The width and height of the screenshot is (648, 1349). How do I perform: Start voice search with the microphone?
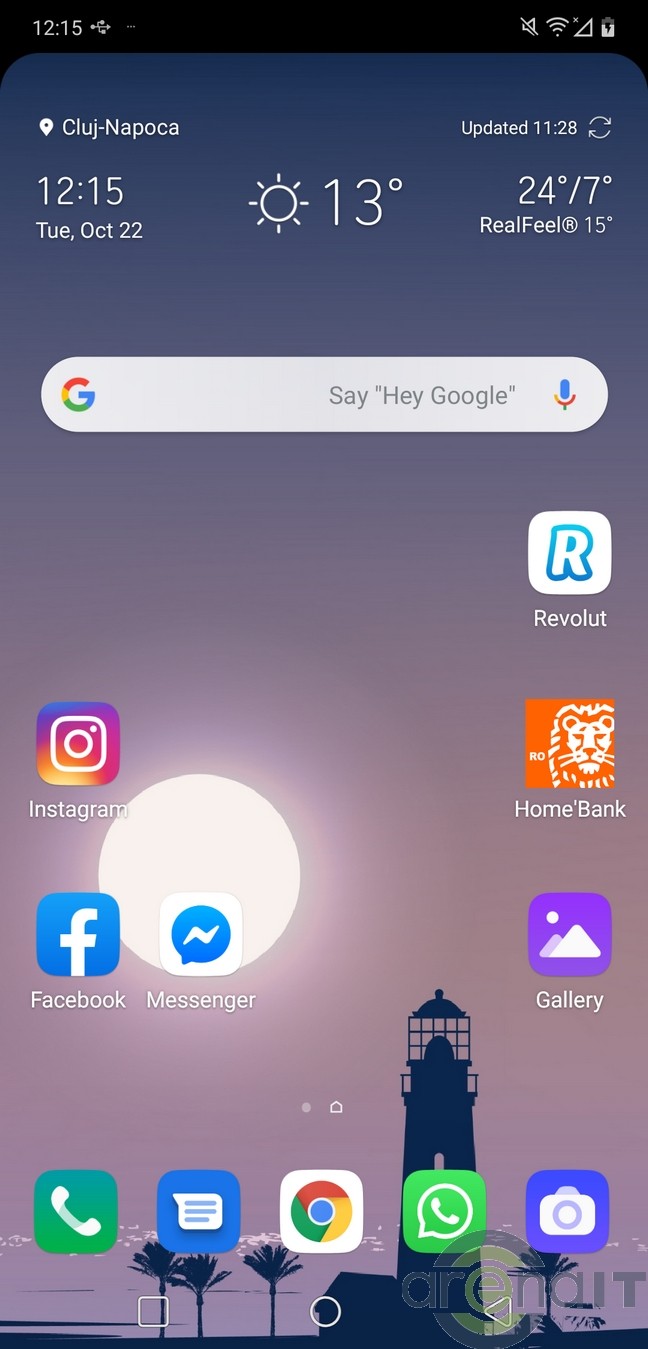coord(565,395)
